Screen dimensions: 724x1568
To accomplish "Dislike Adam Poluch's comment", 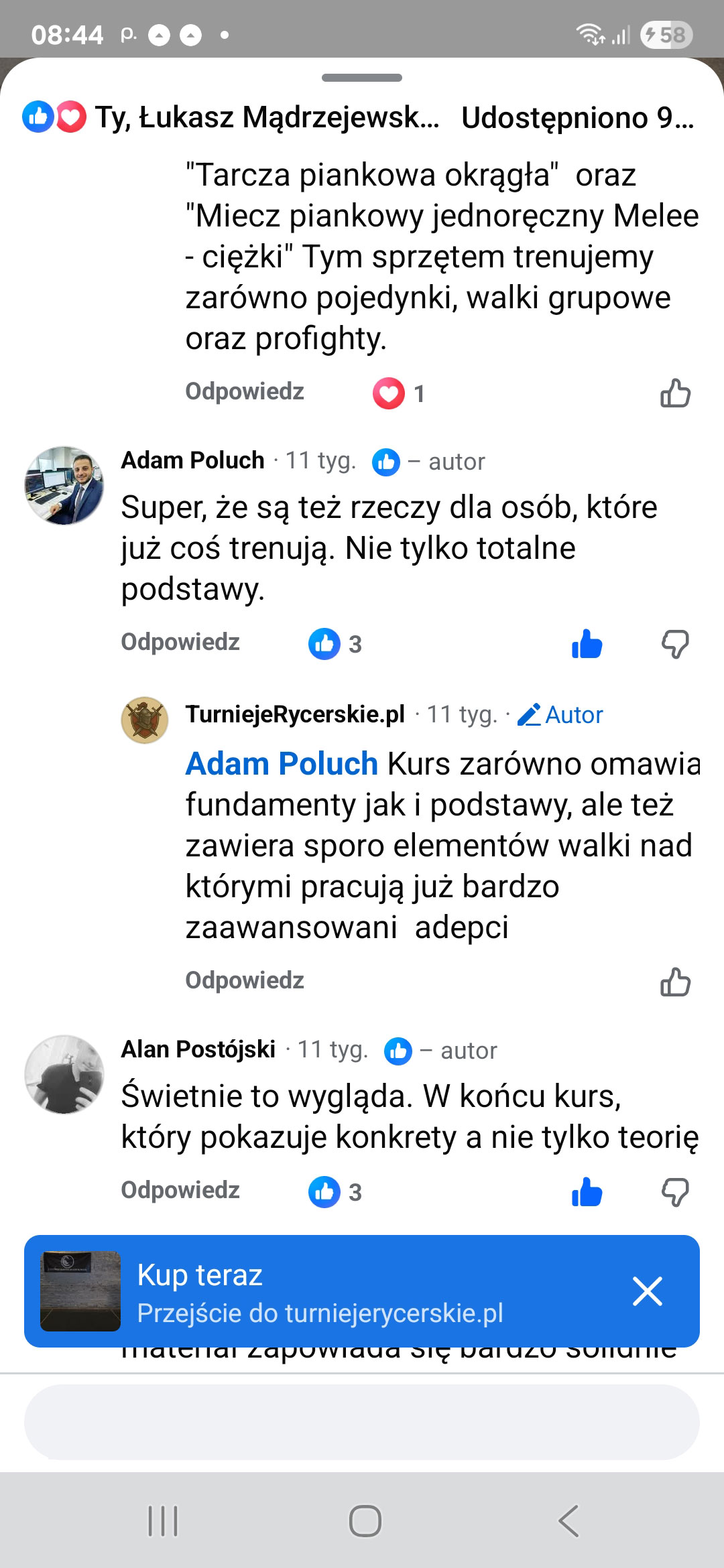I will point(675,644).
